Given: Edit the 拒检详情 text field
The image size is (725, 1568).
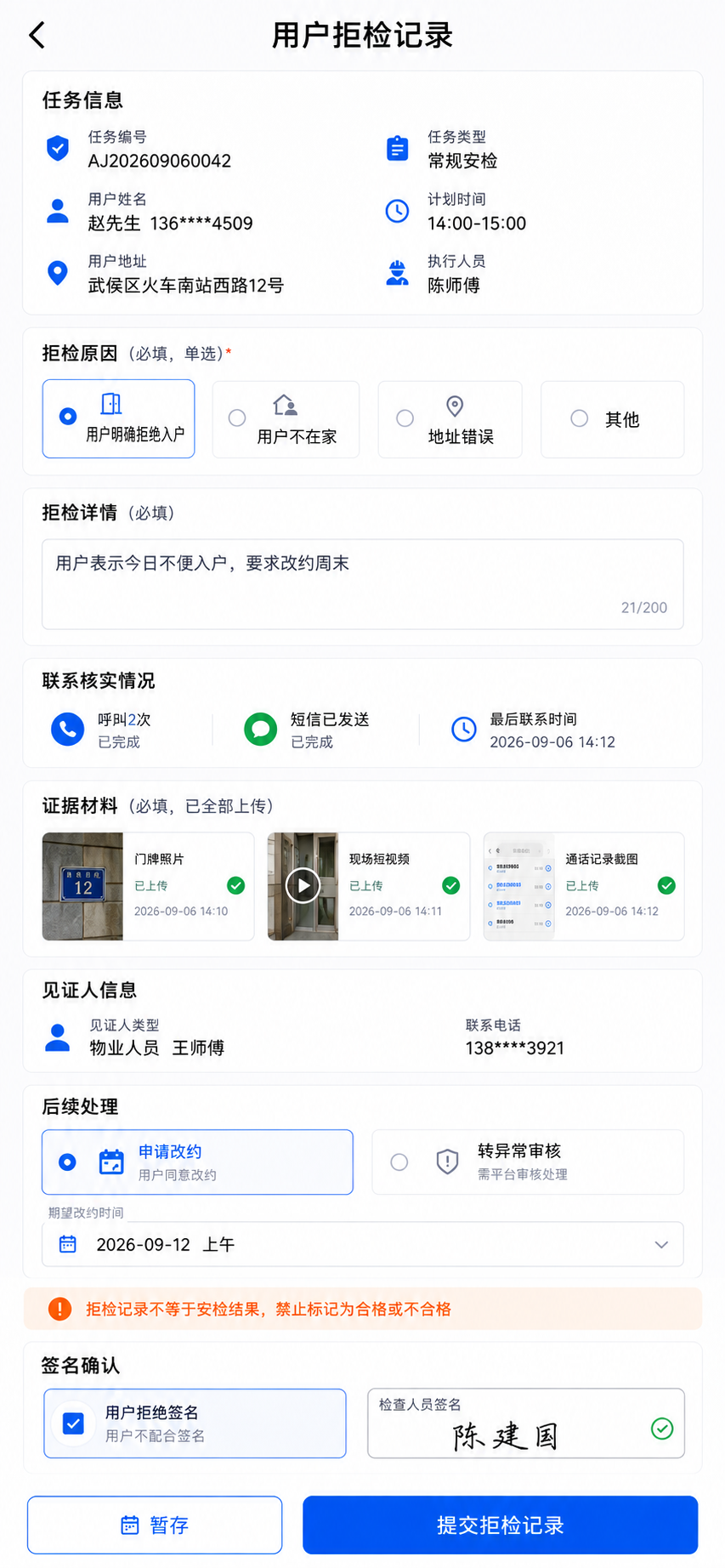Looking at the screenshot, I should (x=363, y=584).
